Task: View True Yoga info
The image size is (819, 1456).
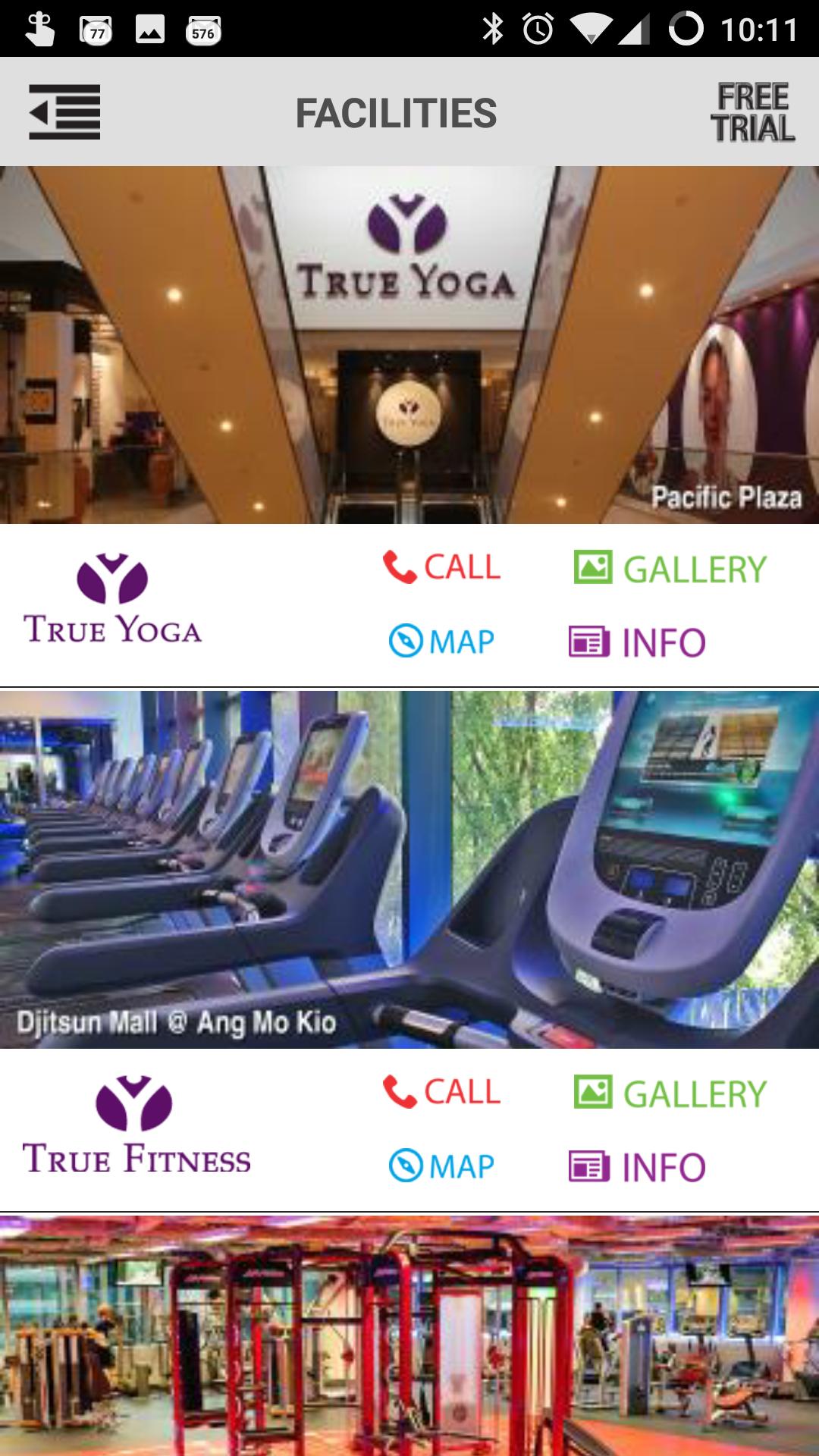Action: [x=637, y=642]
